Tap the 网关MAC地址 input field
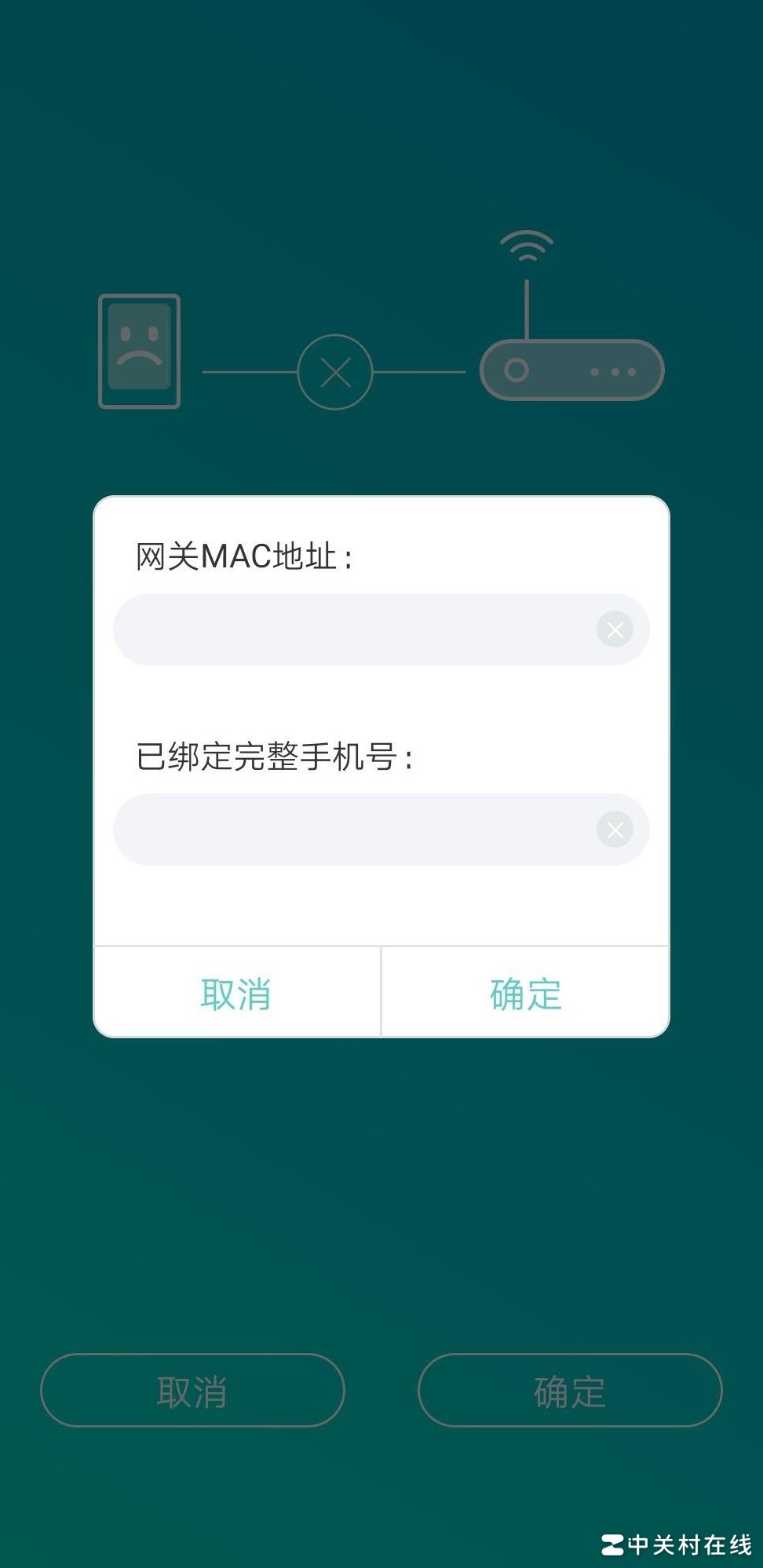 tap(353, 629)
